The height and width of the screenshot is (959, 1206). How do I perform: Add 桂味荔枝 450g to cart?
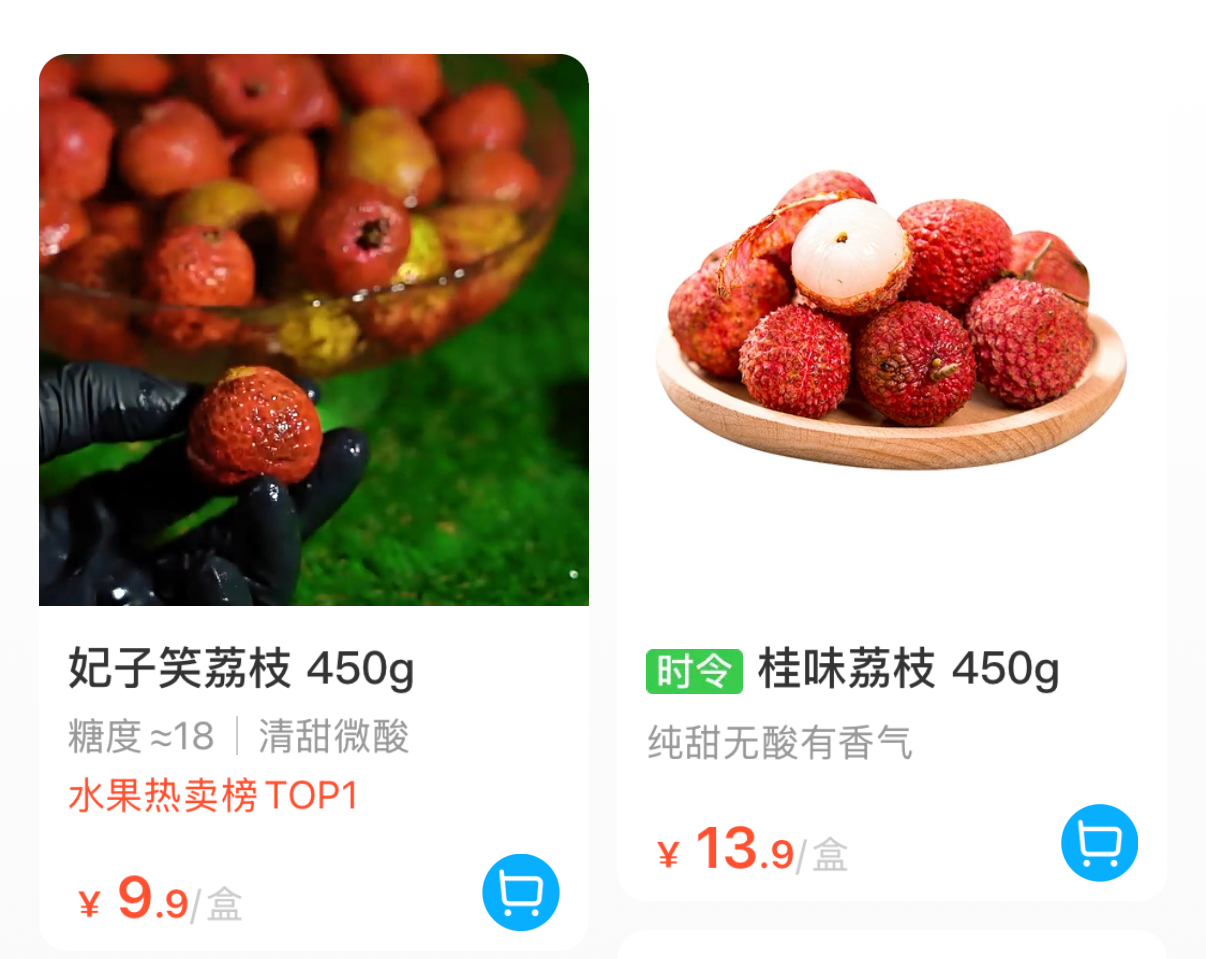1099,843
